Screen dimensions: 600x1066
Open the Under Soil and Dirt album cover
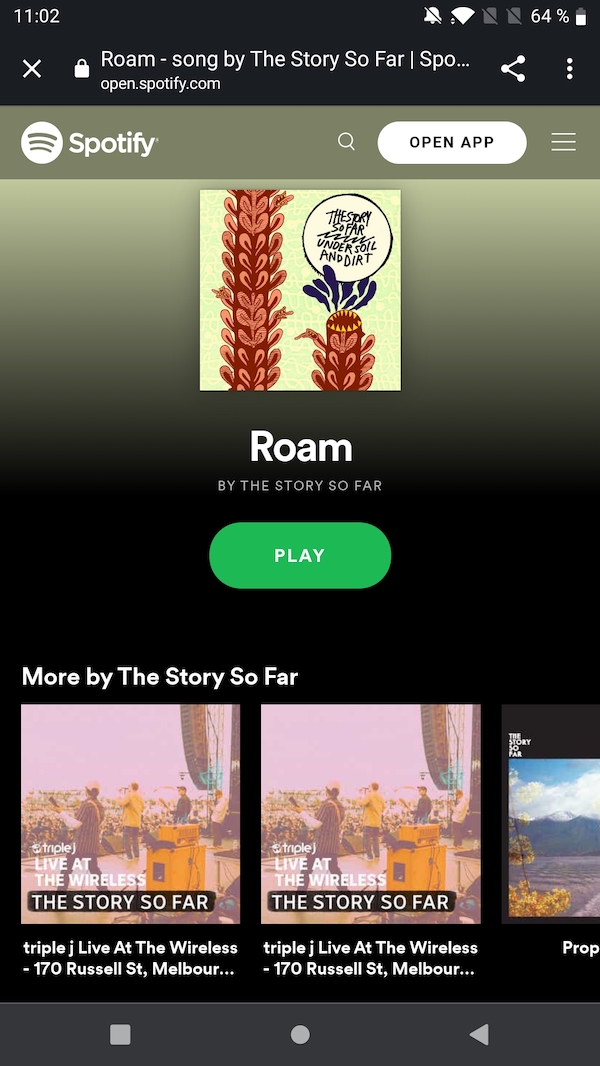(300, 290)
